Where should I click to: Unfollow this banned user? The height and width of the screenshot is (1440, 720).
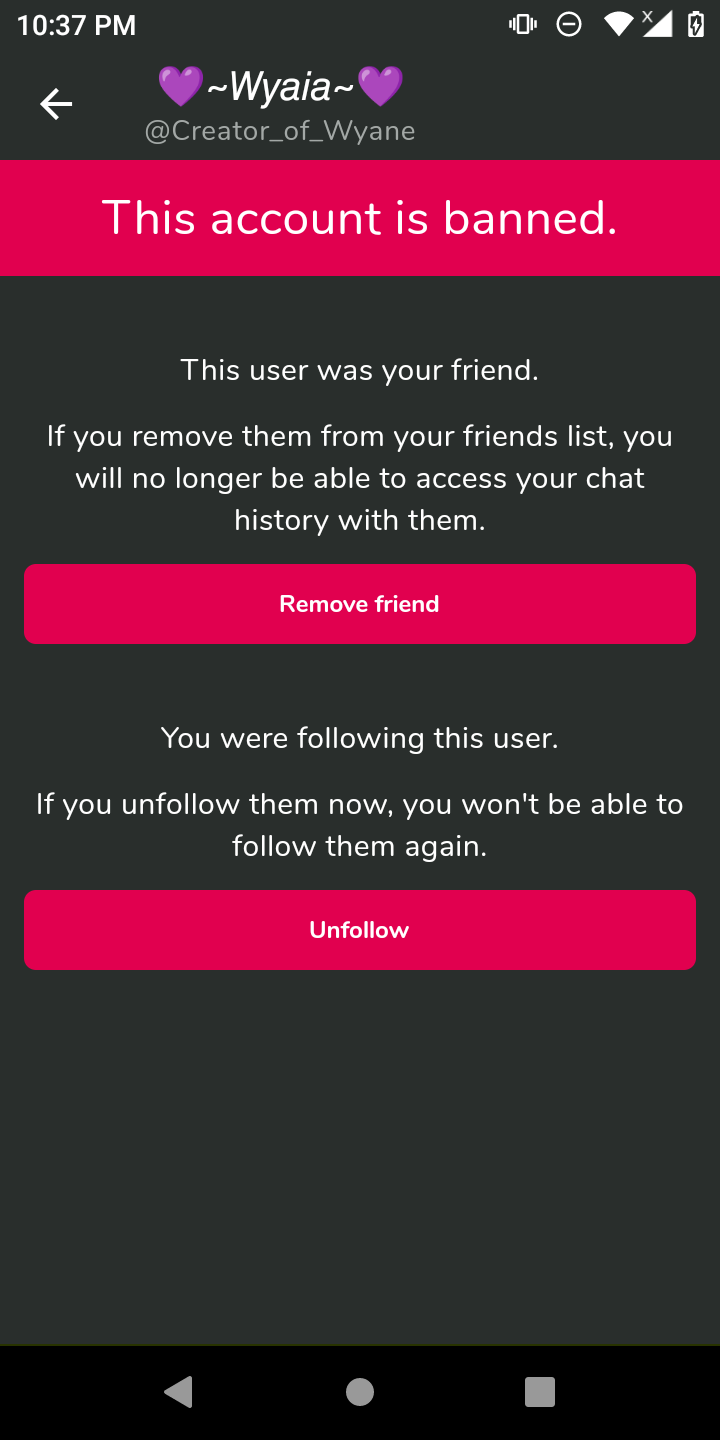pyautogui.click(x=360, y=930)
